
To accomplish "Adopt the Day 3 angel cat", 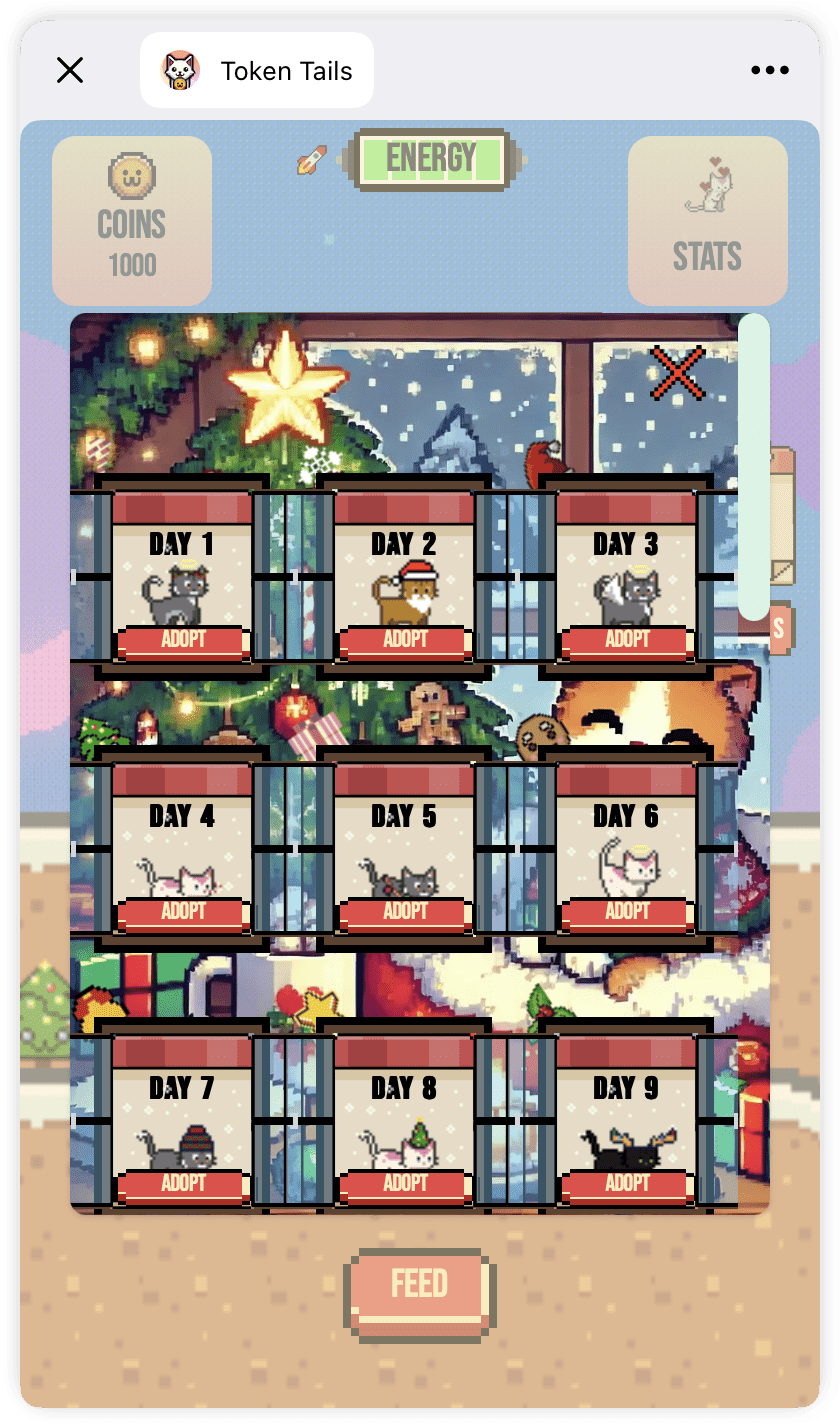I will click(x=627, y=640).
